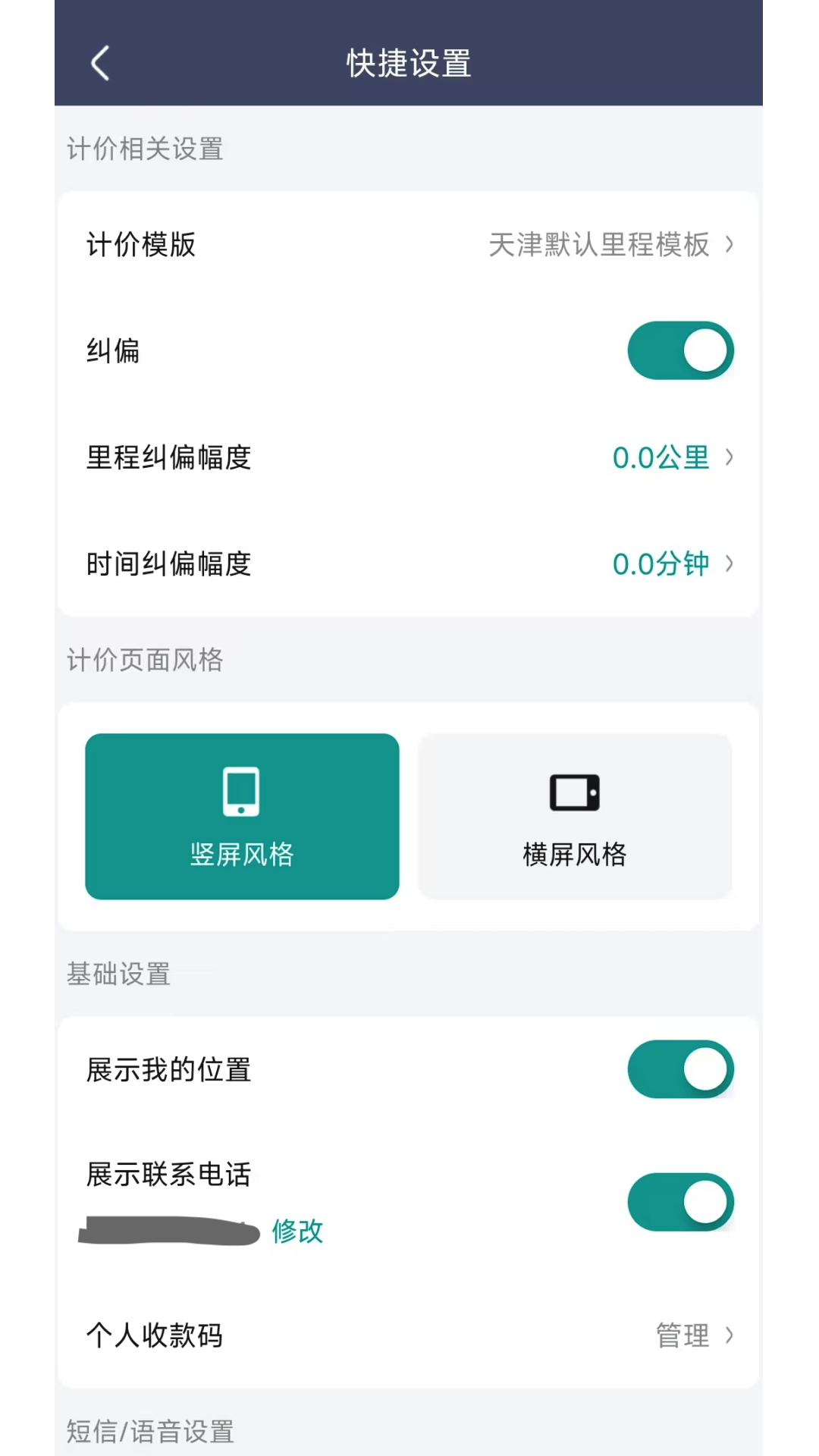819x1456 pixels.
Task: Adjust the 0.0公里 mileage correction value
Action: [x=661, y=458]
